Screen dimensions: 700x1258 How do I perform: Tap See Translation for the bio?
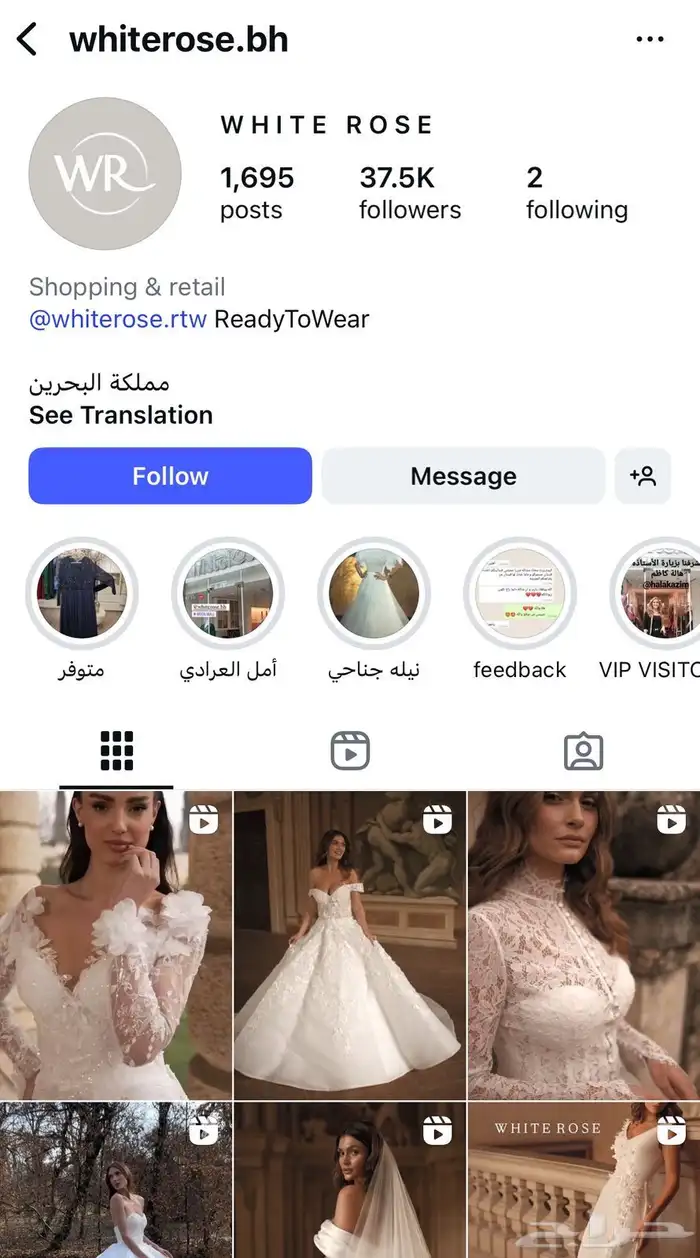click(x=121, y=415)
